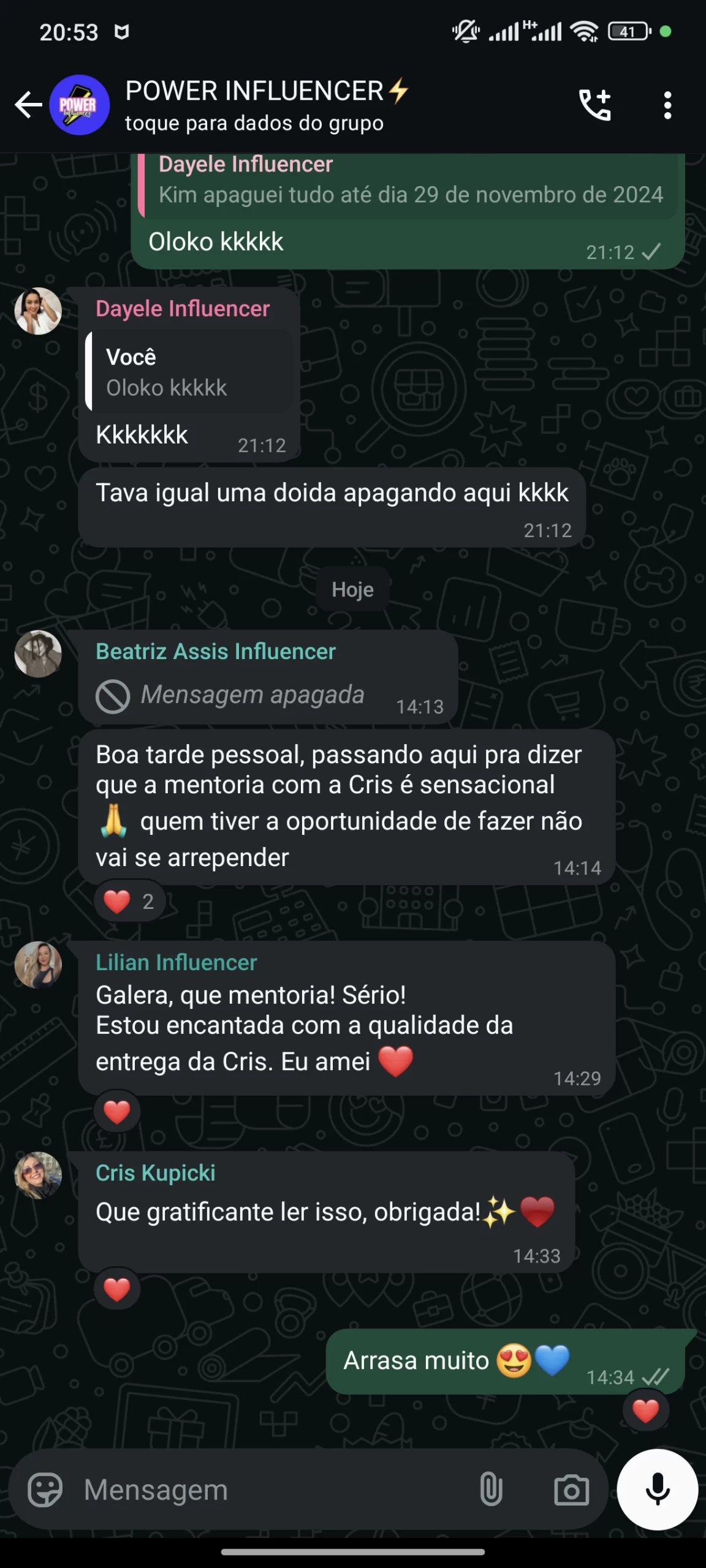View heart reaction on Cris Kupicki's message

(117, 1289)
